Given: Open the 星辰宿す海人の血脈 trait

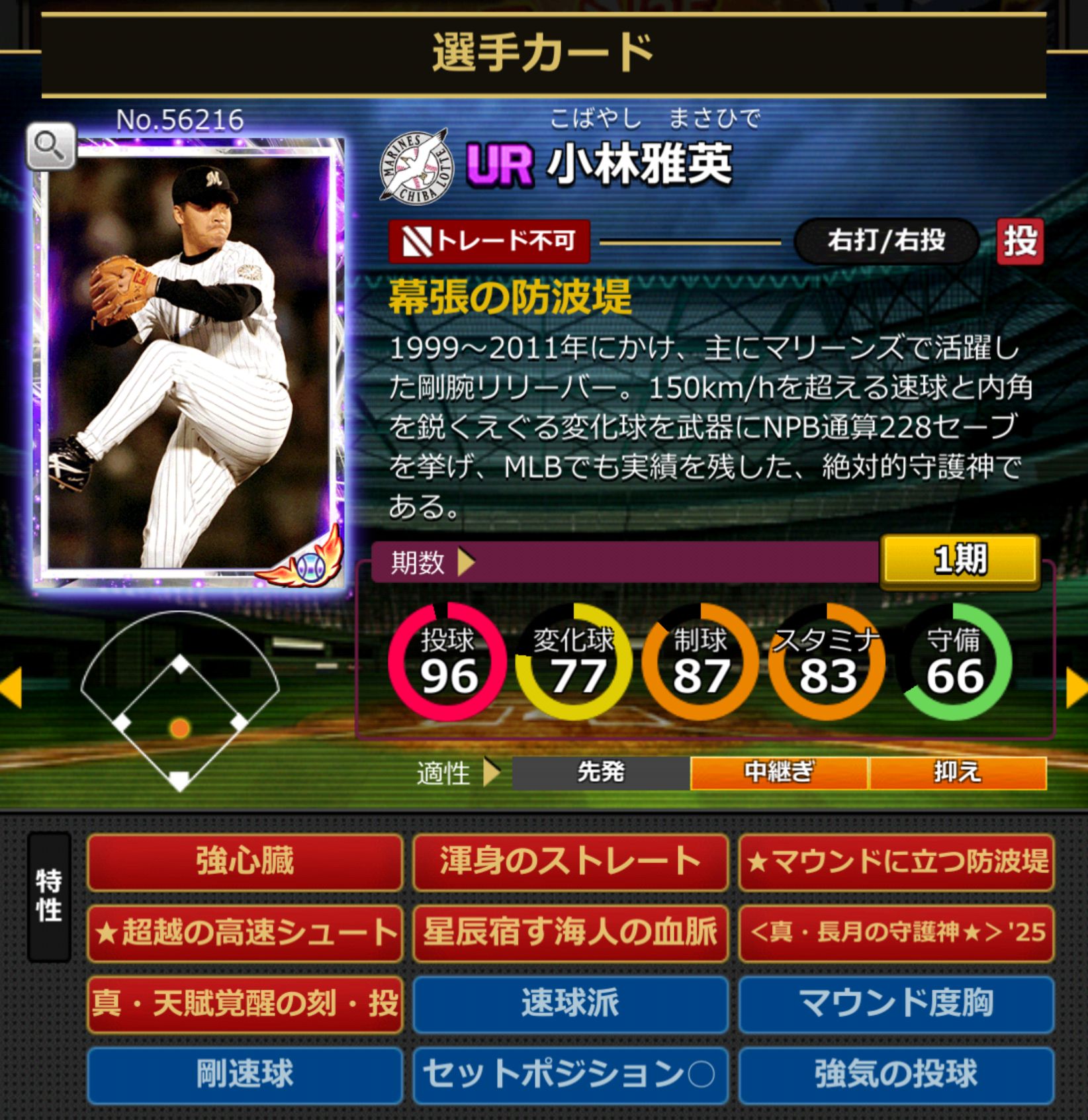Looking at the screenshot, I should coord(570,933).
